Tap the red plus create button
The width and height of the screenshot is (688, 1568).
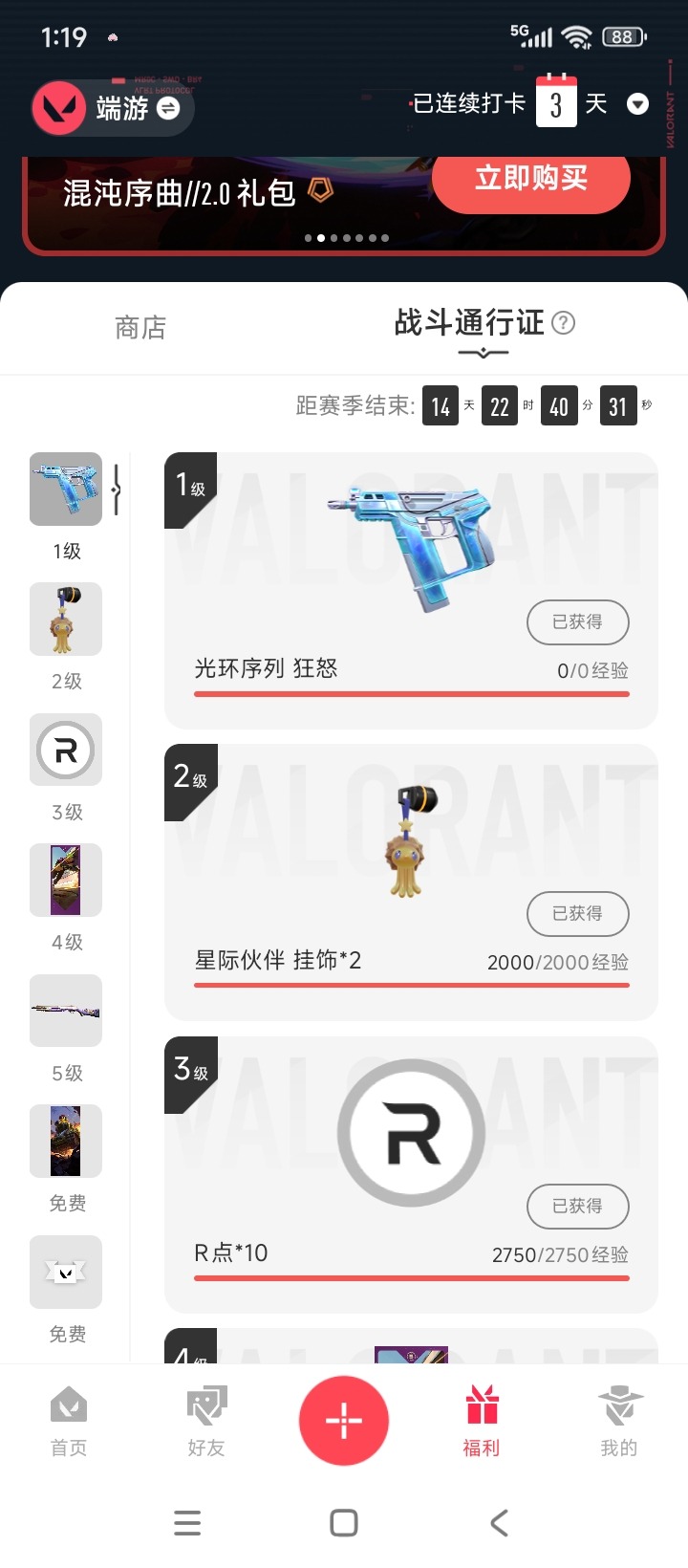click(x=344, y=1421)
